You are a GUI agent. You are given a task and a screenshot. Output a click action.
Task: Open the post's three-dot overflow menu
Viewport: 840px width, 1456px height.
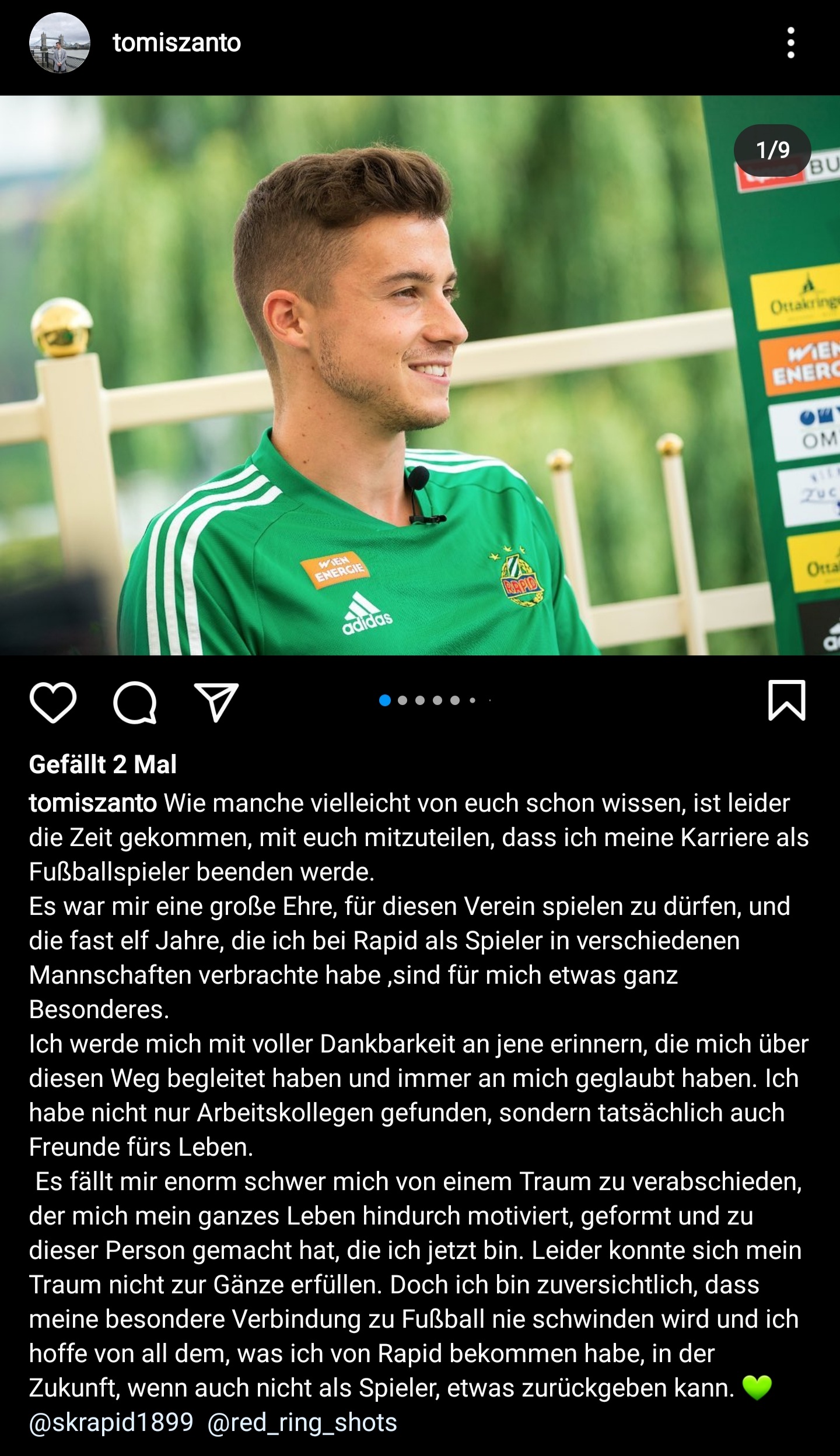point(791,43)
